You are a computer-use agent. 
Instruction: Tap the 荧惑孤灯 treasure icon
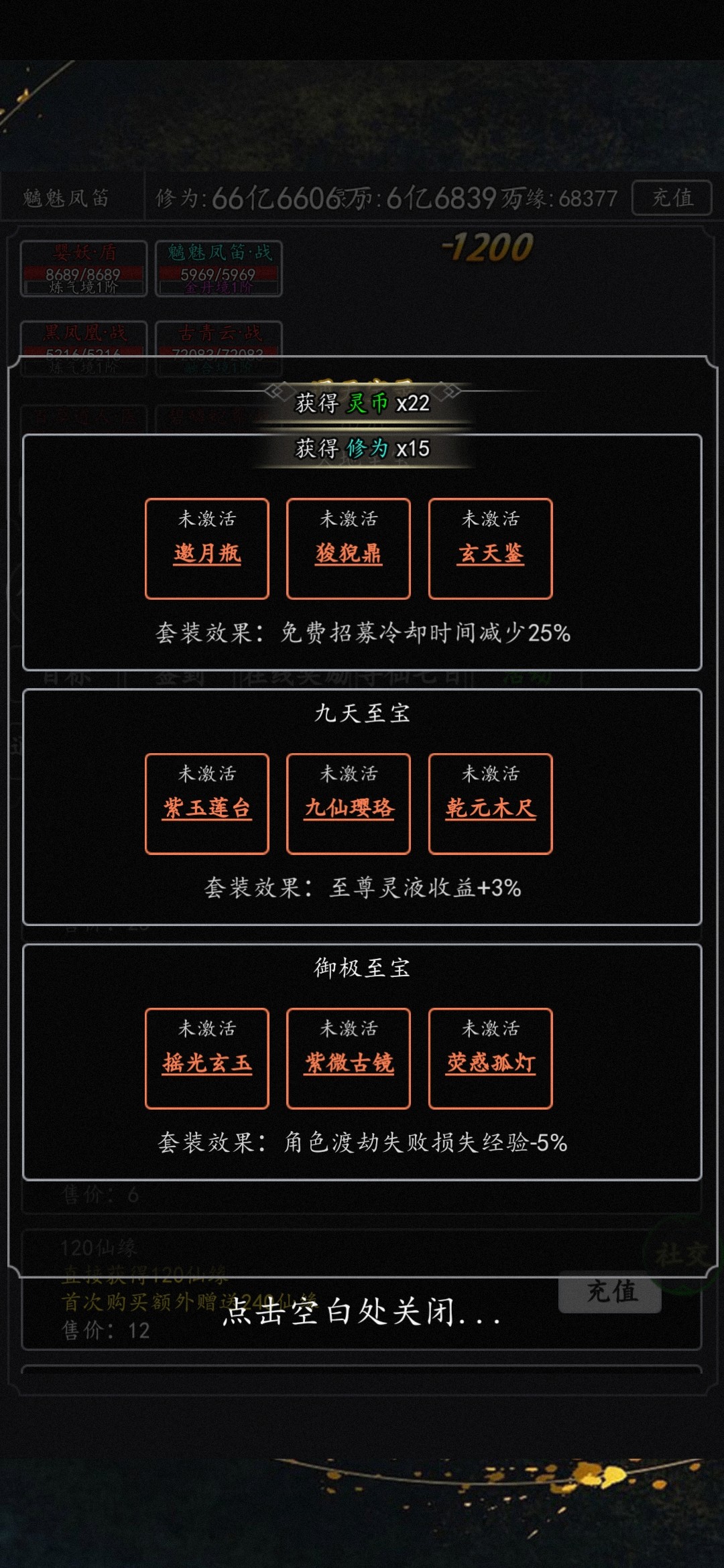click(x=490, y=1062)
